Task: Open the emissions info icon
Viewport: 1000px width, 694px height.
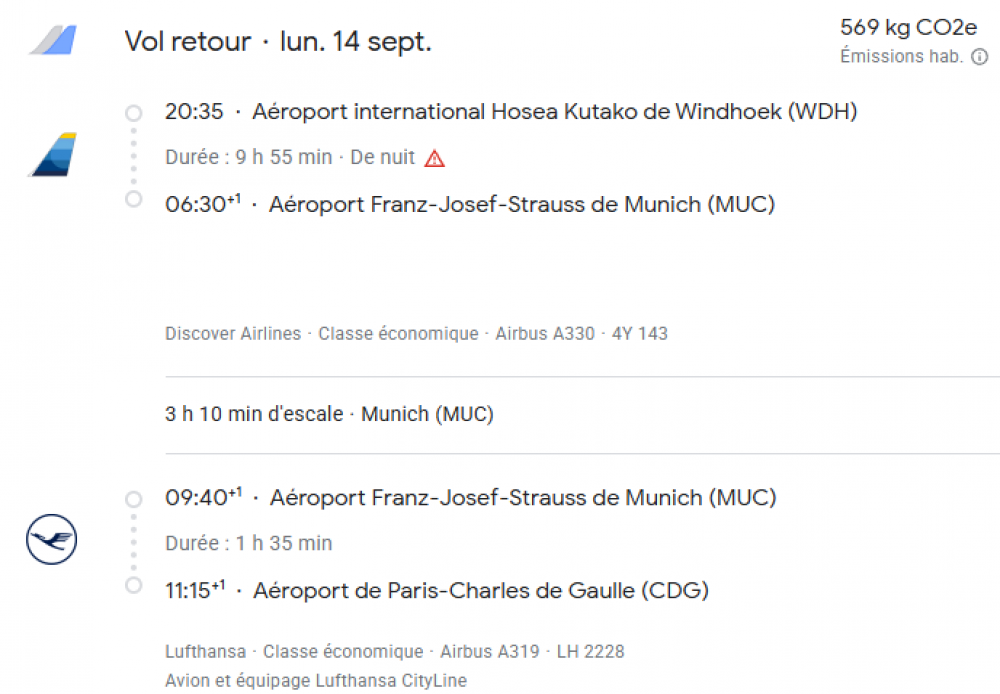Action: (980, 57)
